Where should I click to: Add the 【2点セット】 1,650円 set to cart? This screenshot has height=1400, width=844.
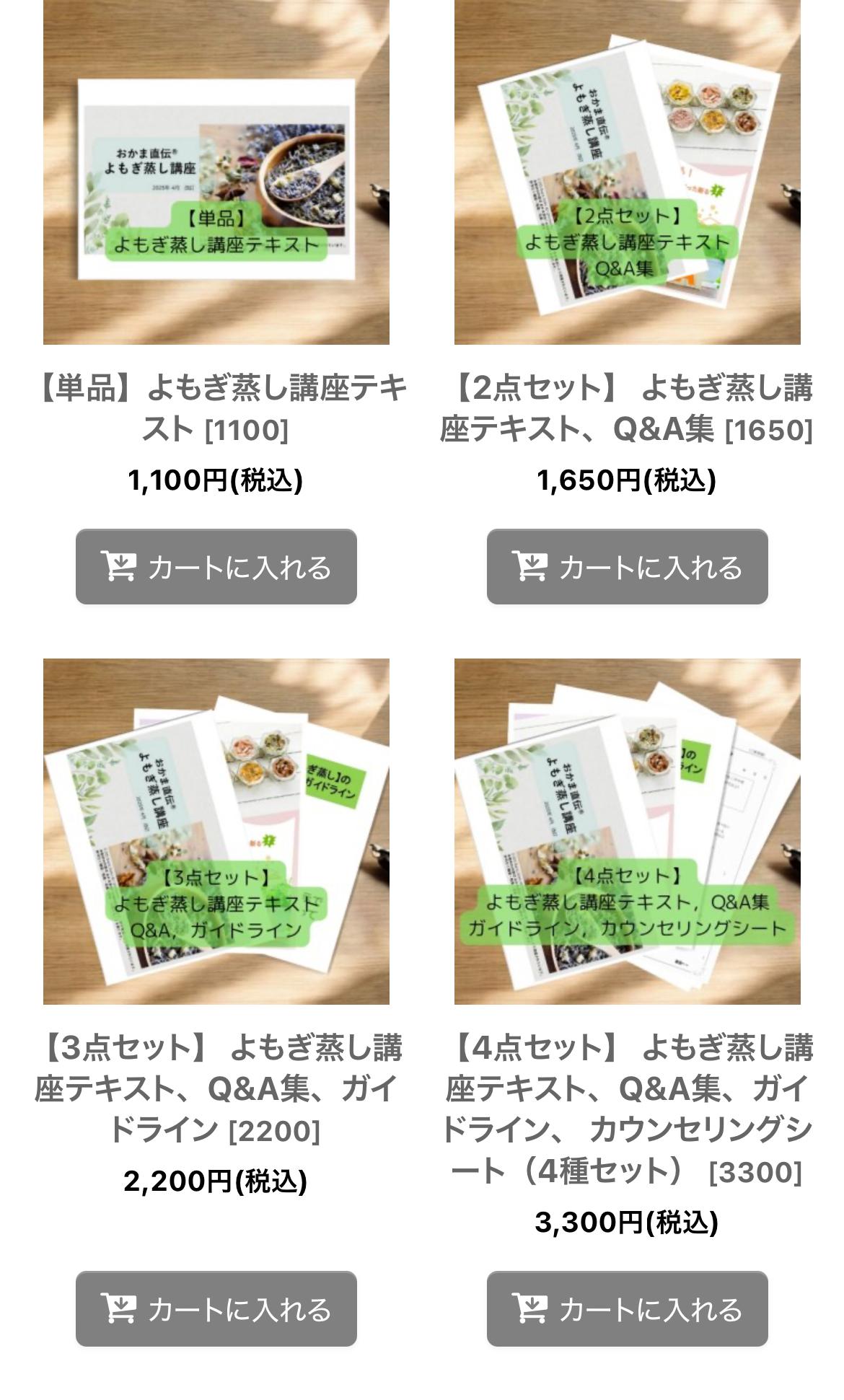(627, 566)
